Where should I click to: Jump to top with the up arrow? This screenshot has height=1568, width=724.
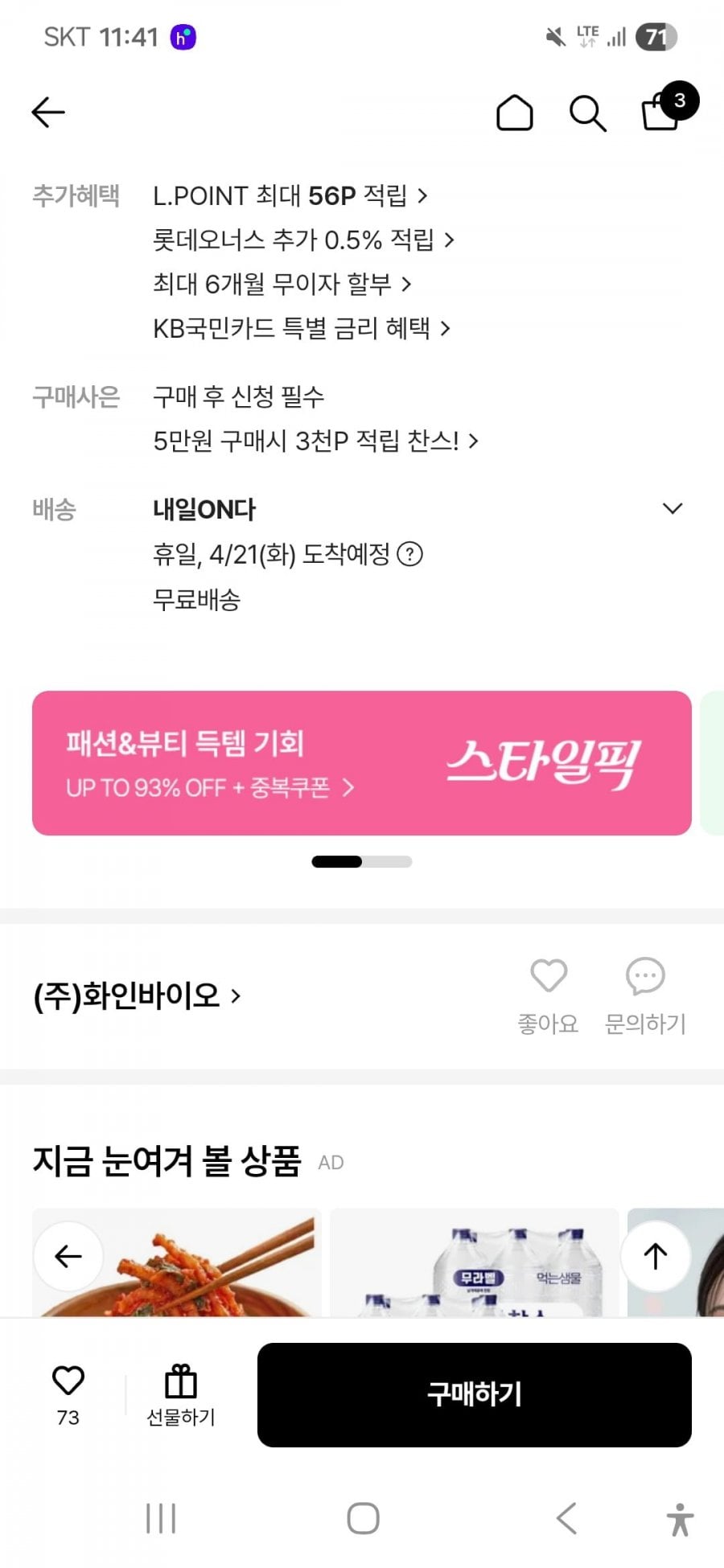click(655, 1256)
